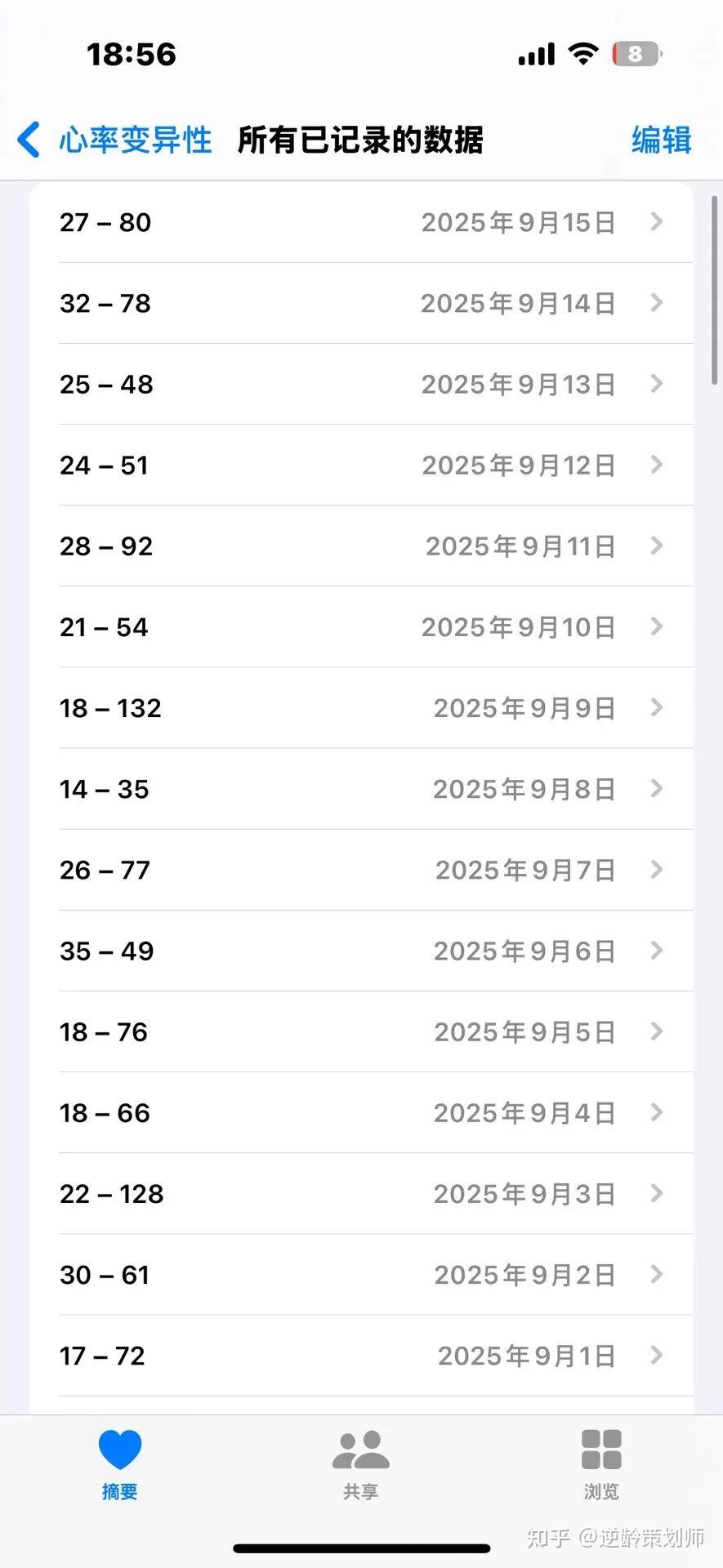
Task: Open the 2025年9月7日 row
Action: tap(361, 869)
